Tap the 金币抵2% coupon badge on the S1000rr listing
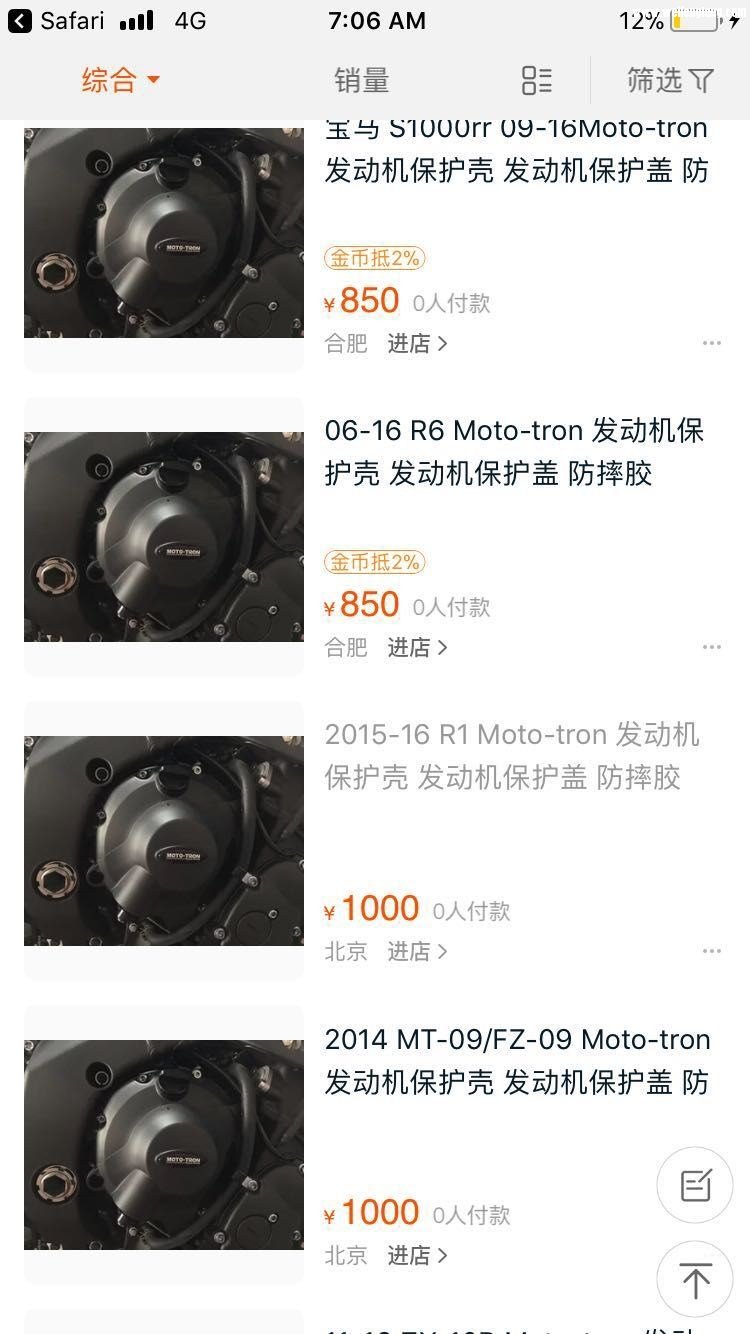Screen dimensions: 750x1334 tap(374, 257)
